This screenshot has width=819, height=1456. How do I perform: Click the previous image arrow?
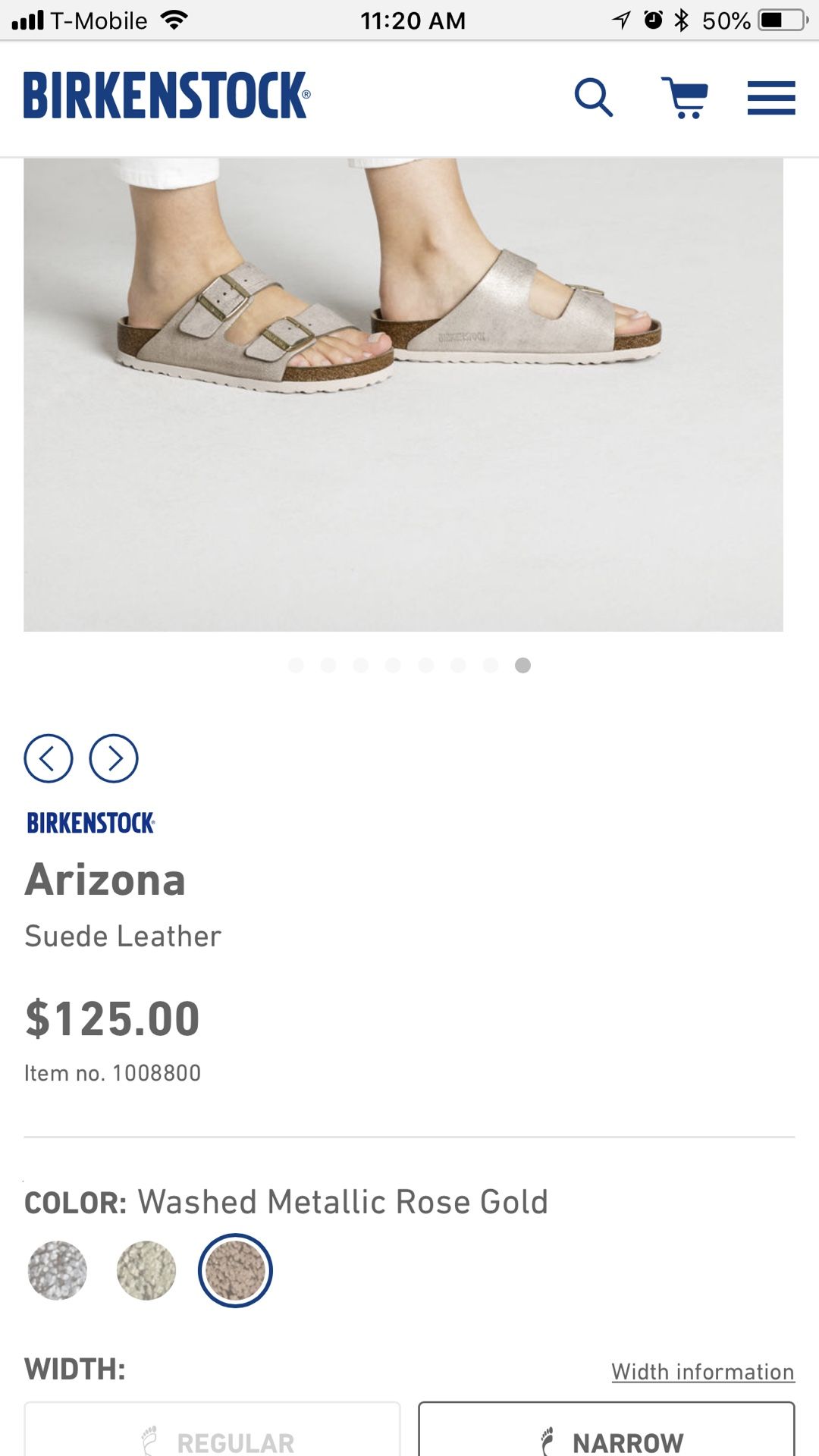click(51, 757)
